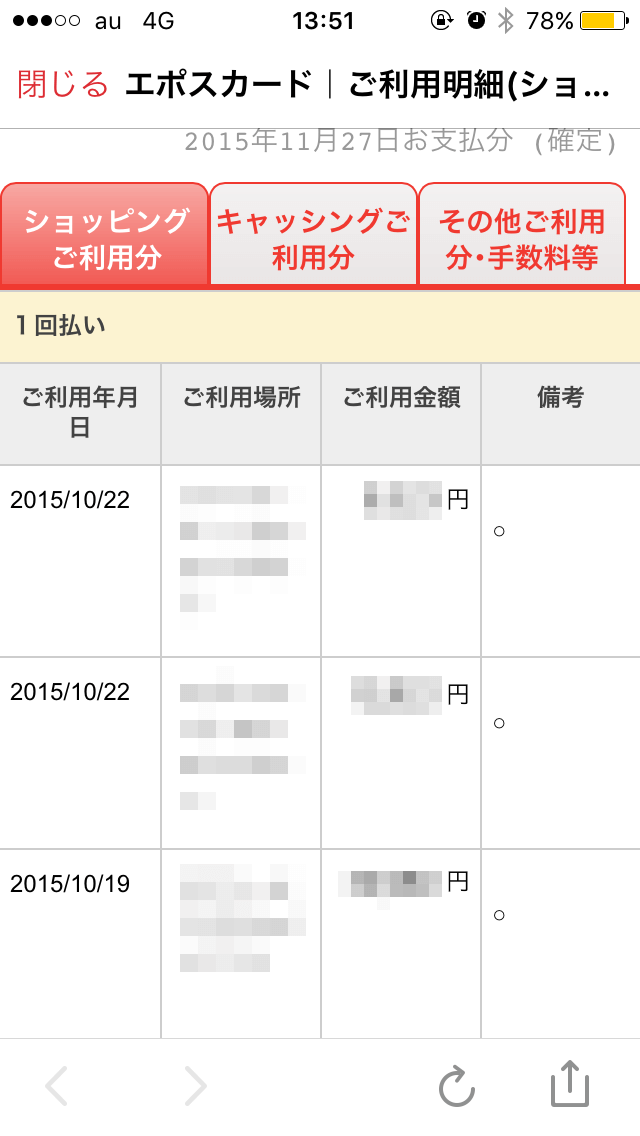
Task: Open the その他ご利用分・手数料等 tab
Action: (x=522, y=234)
